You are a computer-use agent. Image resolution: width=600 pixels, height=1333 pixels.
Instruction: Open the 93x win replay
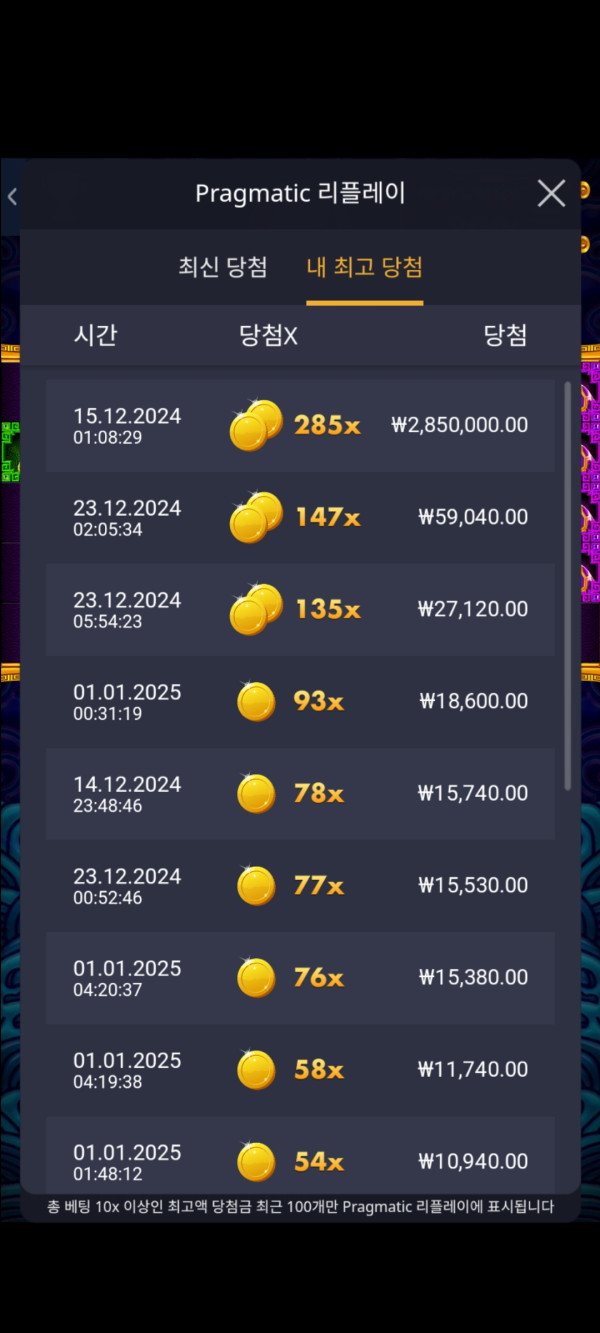point(300,701)
